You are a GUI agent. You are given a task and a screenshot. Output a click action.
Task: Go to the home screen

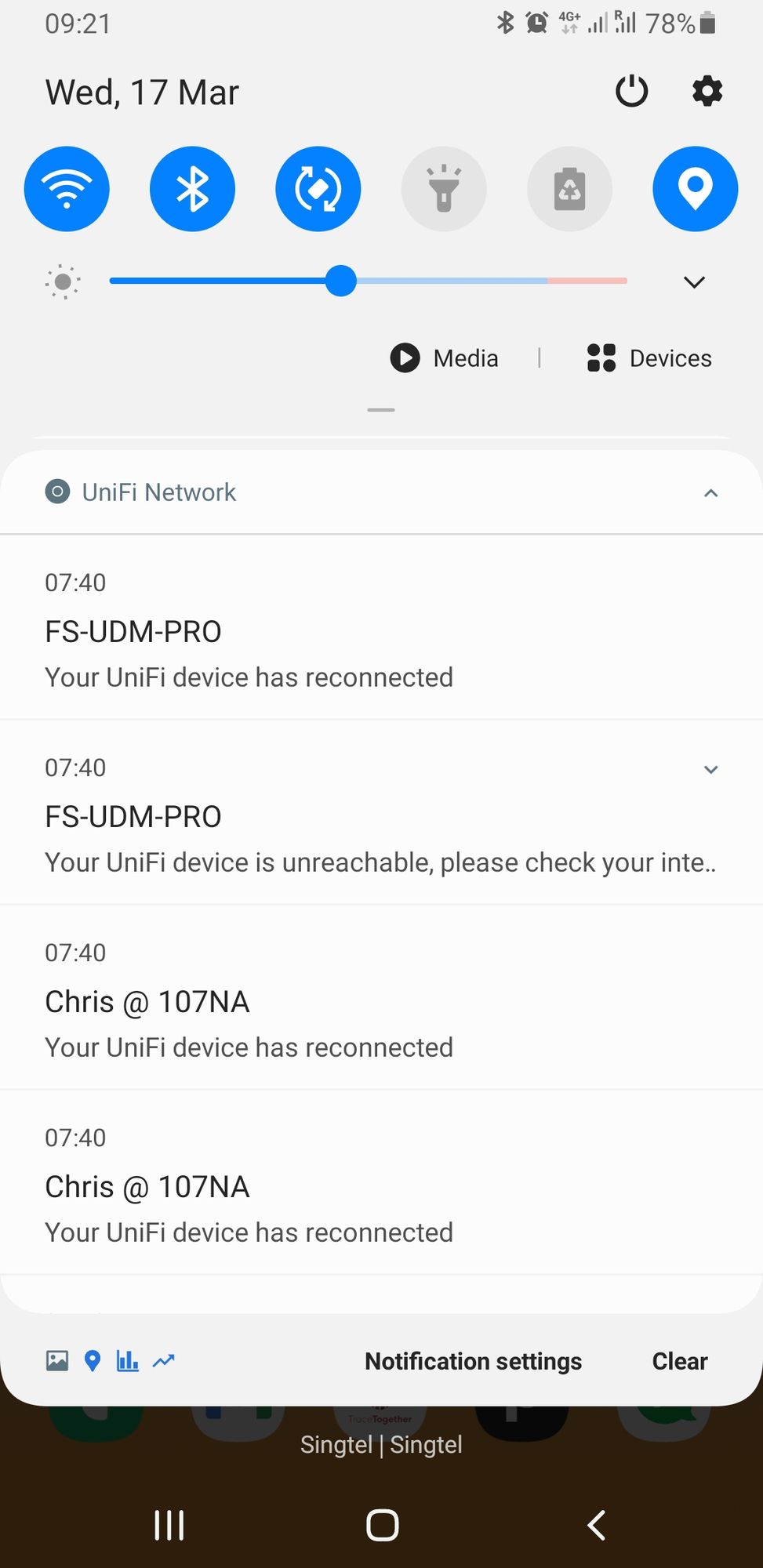[382, 1525]
